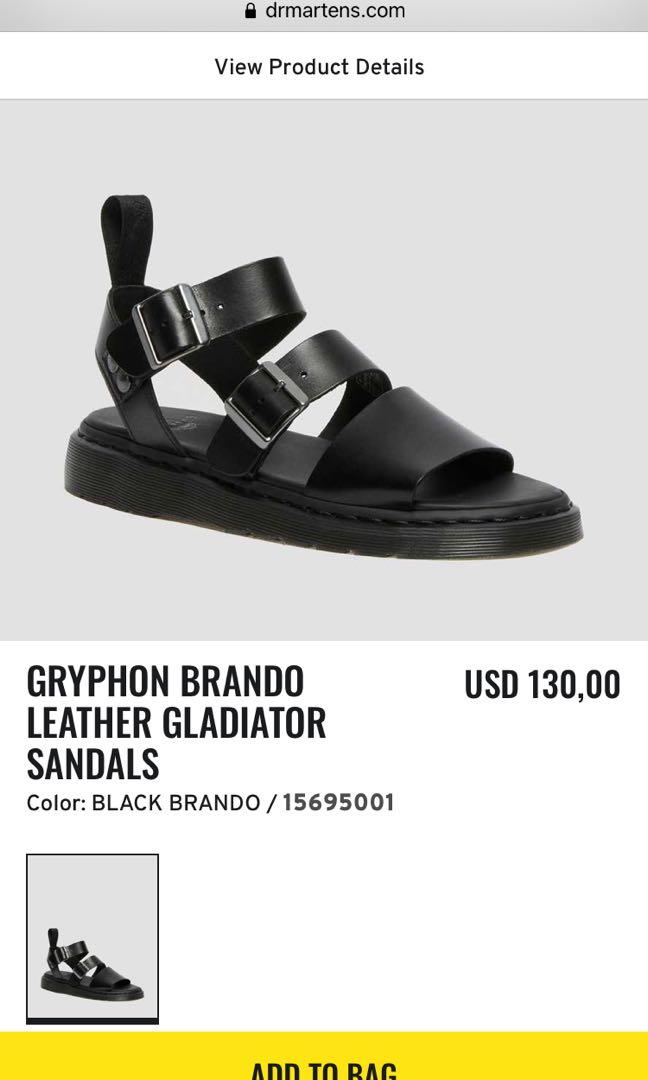Open the large sandal product image

[324, 370]
